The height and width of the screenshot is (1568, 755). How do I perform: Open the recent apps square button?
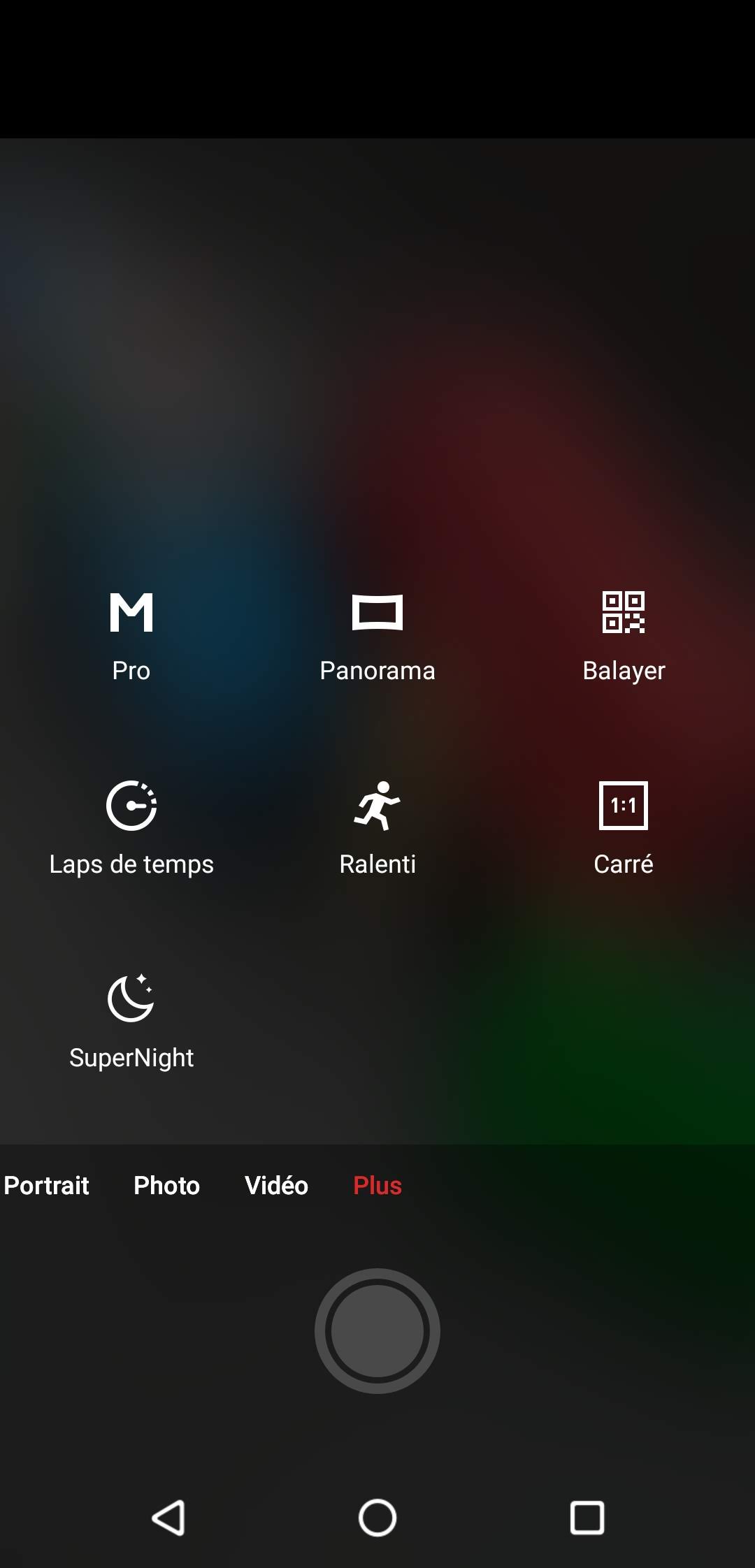[x=587, y=1518]
